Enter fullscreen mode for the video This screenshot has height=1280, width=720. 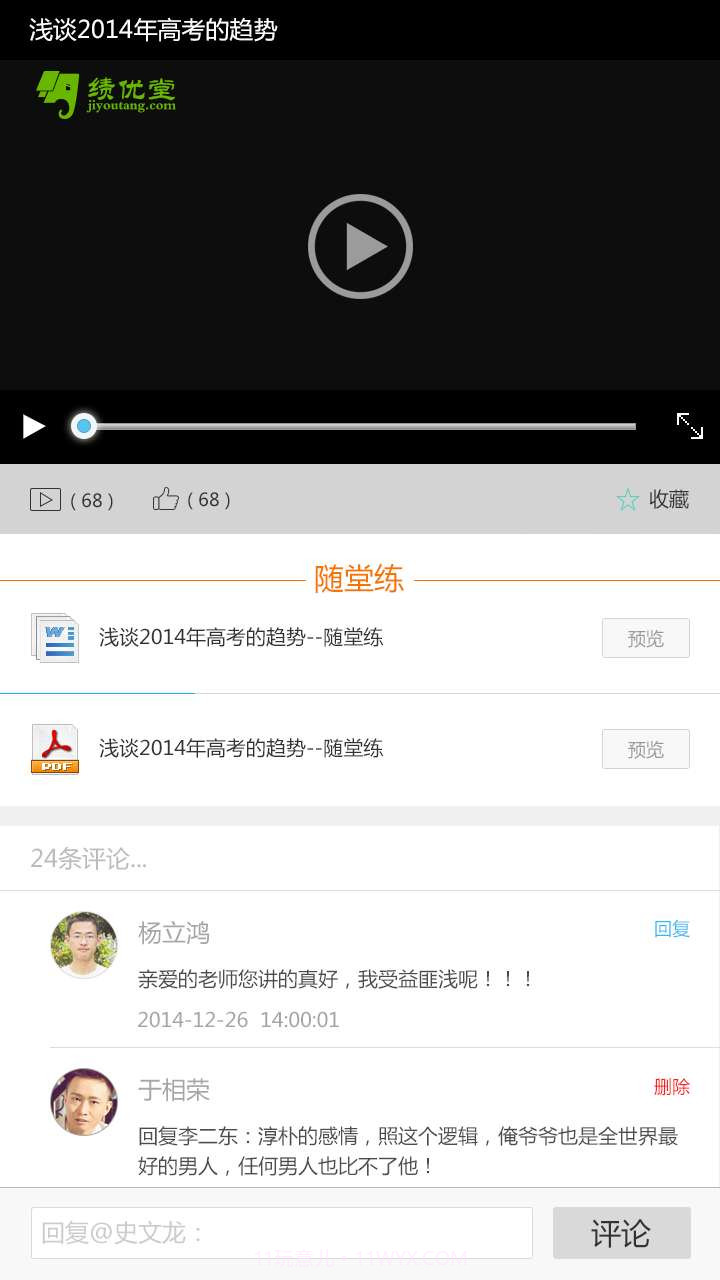click(689, 426)
